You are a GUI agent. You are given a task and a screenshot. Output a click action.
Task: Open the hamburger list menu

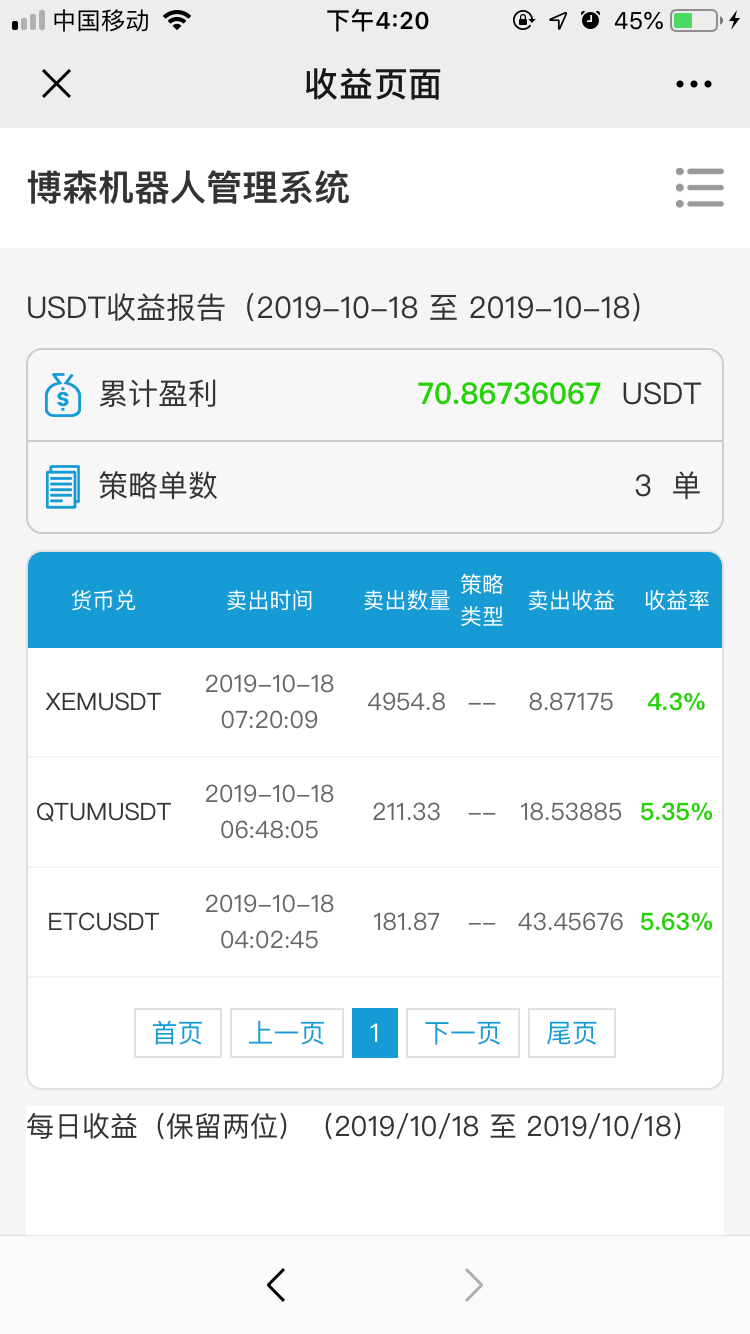[699, 187]
